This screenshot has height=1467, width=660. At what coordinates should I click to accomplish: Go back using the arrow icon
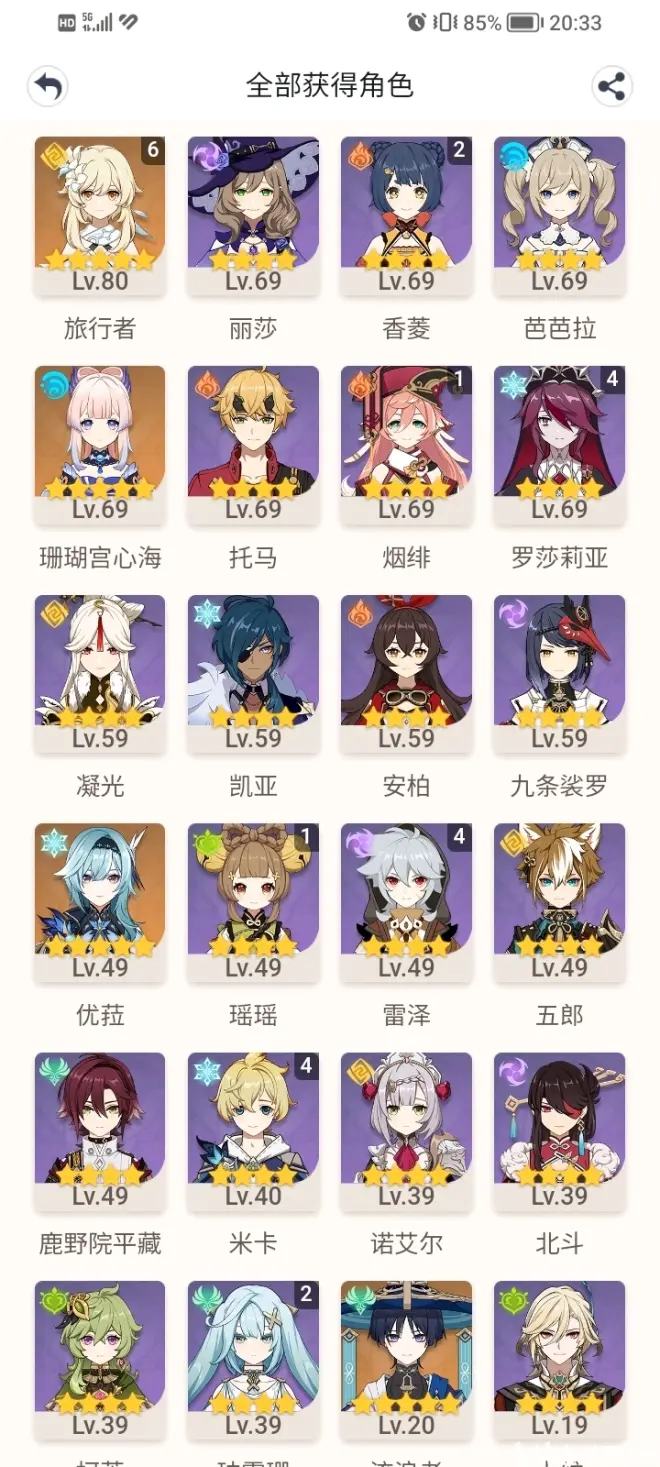tap(47, 86)
